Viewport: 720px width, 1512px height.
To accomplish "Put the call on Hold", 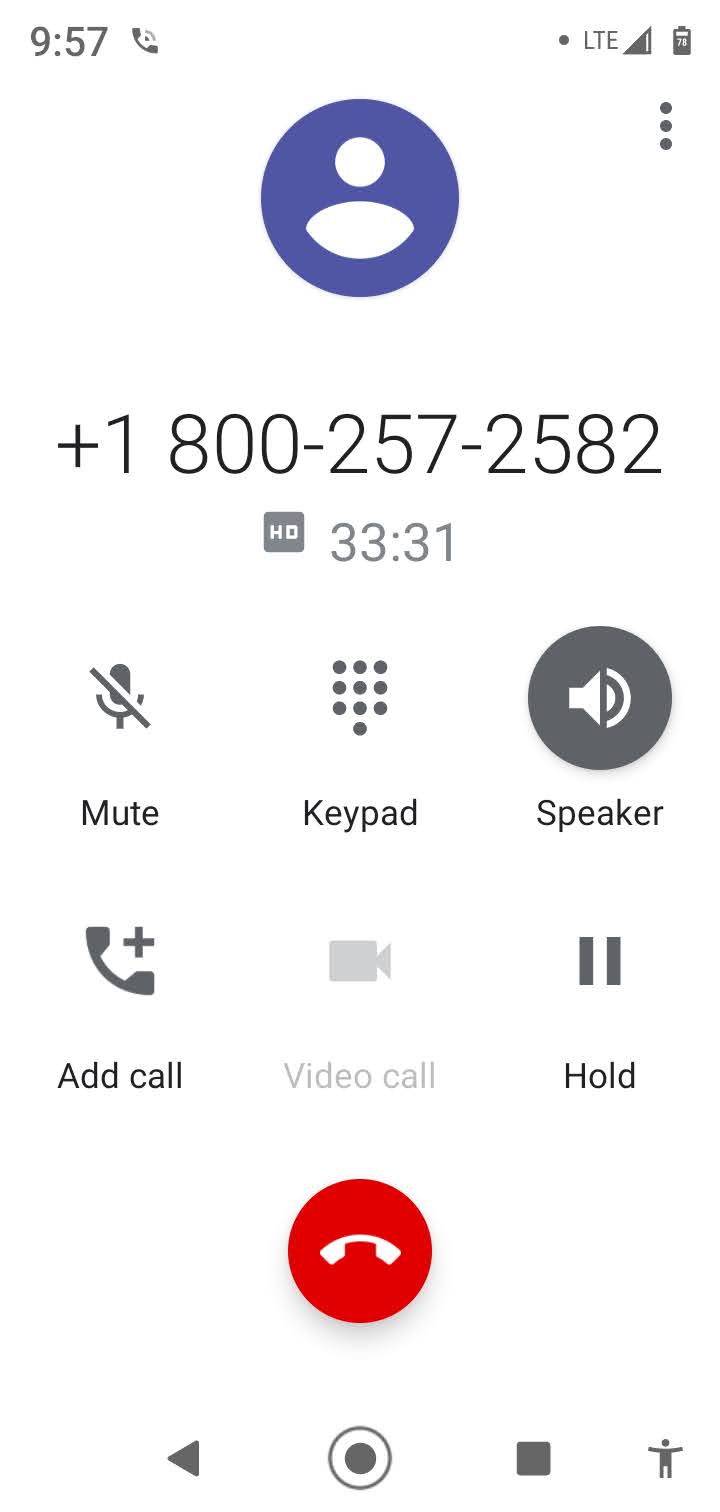I will pos(599,961).
